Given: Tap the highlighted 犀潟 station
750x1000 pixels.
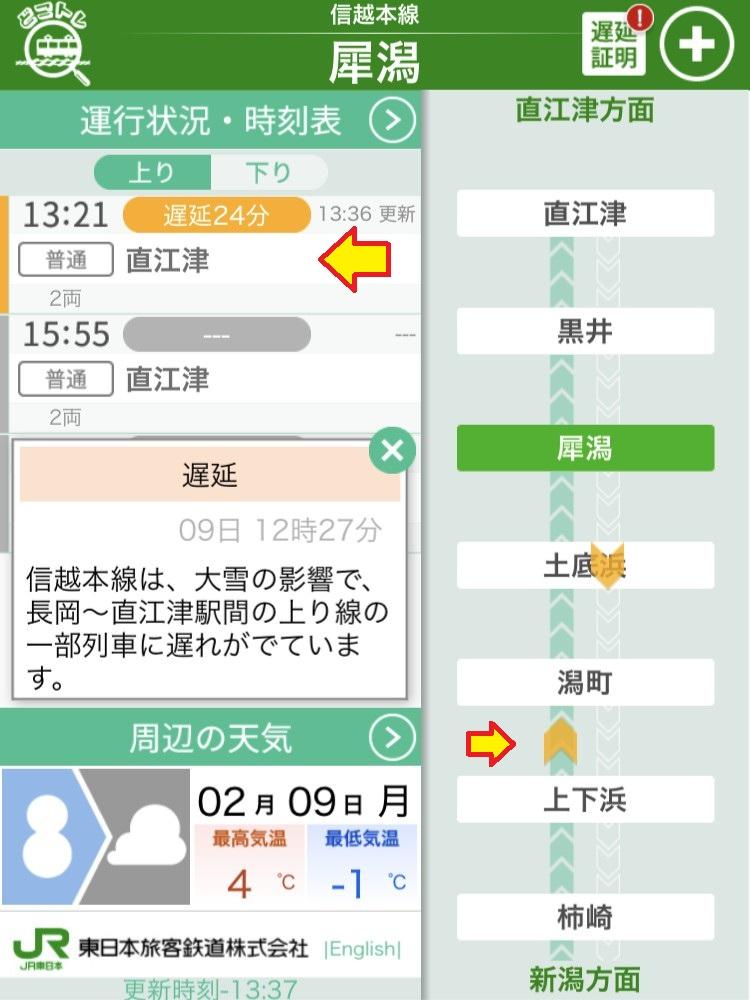Looking at the screenshot, I should tap(585, 448).
